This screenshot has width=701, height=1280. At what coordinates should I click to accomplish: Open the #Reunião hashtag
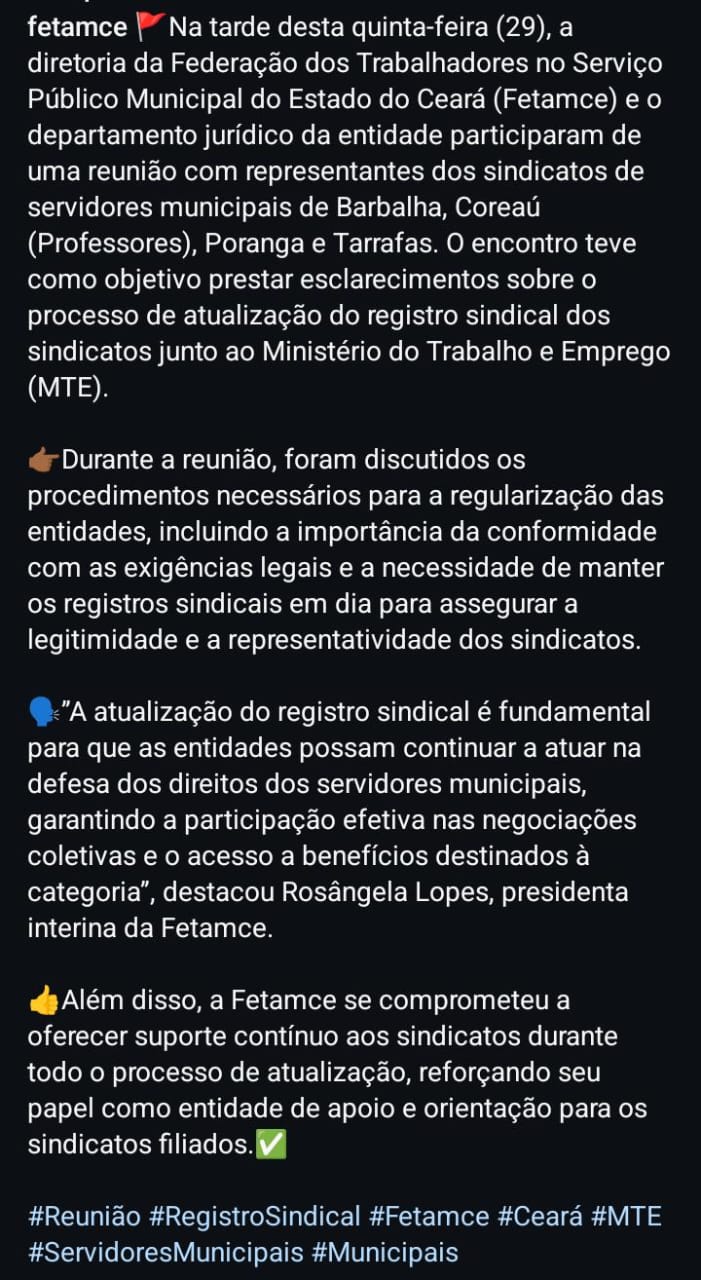pos(84,1216)
